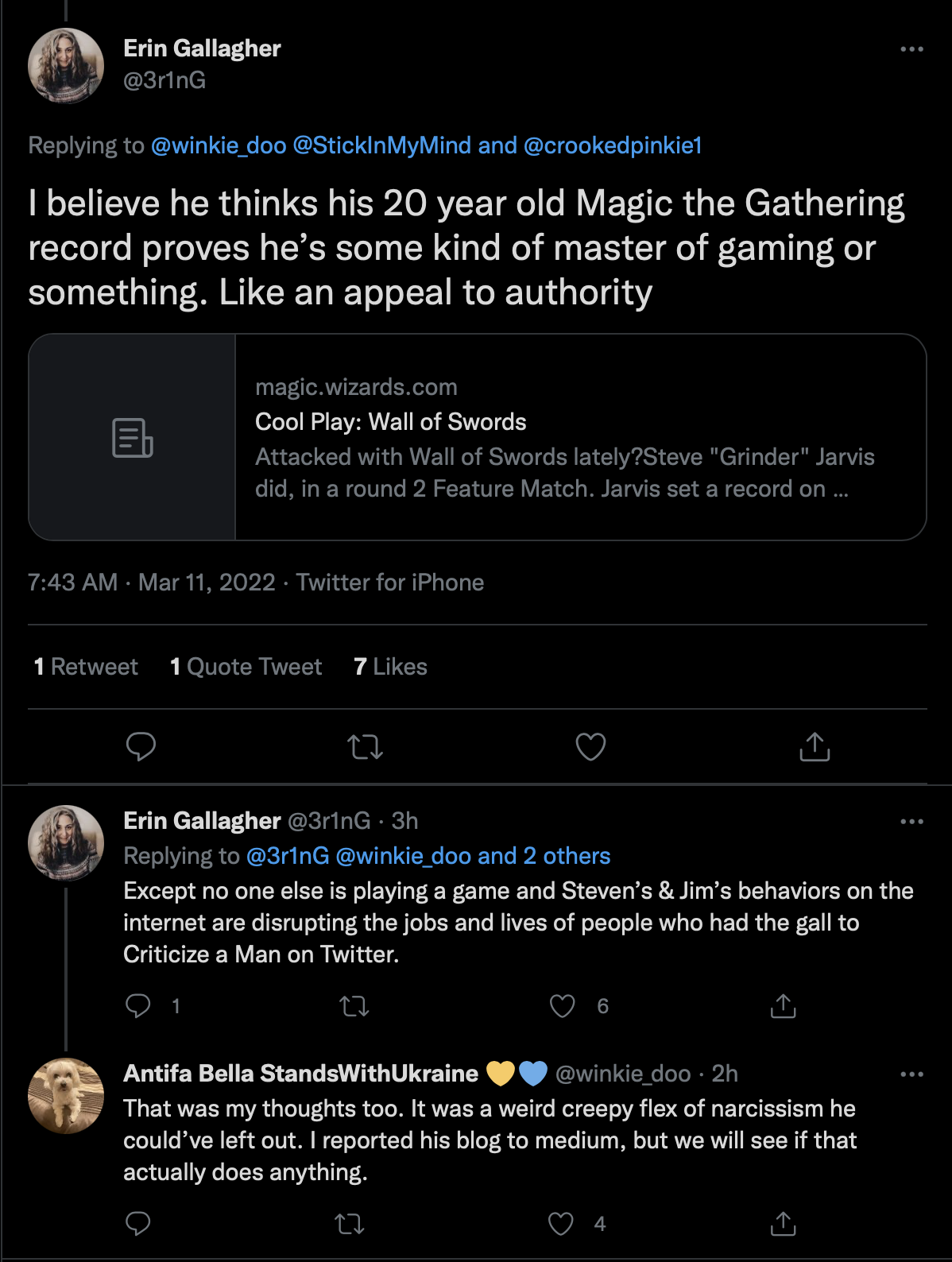
Task: Share Antifa Bella's reply tweet
Action: pyautogui.click(x=783, y=1224)
